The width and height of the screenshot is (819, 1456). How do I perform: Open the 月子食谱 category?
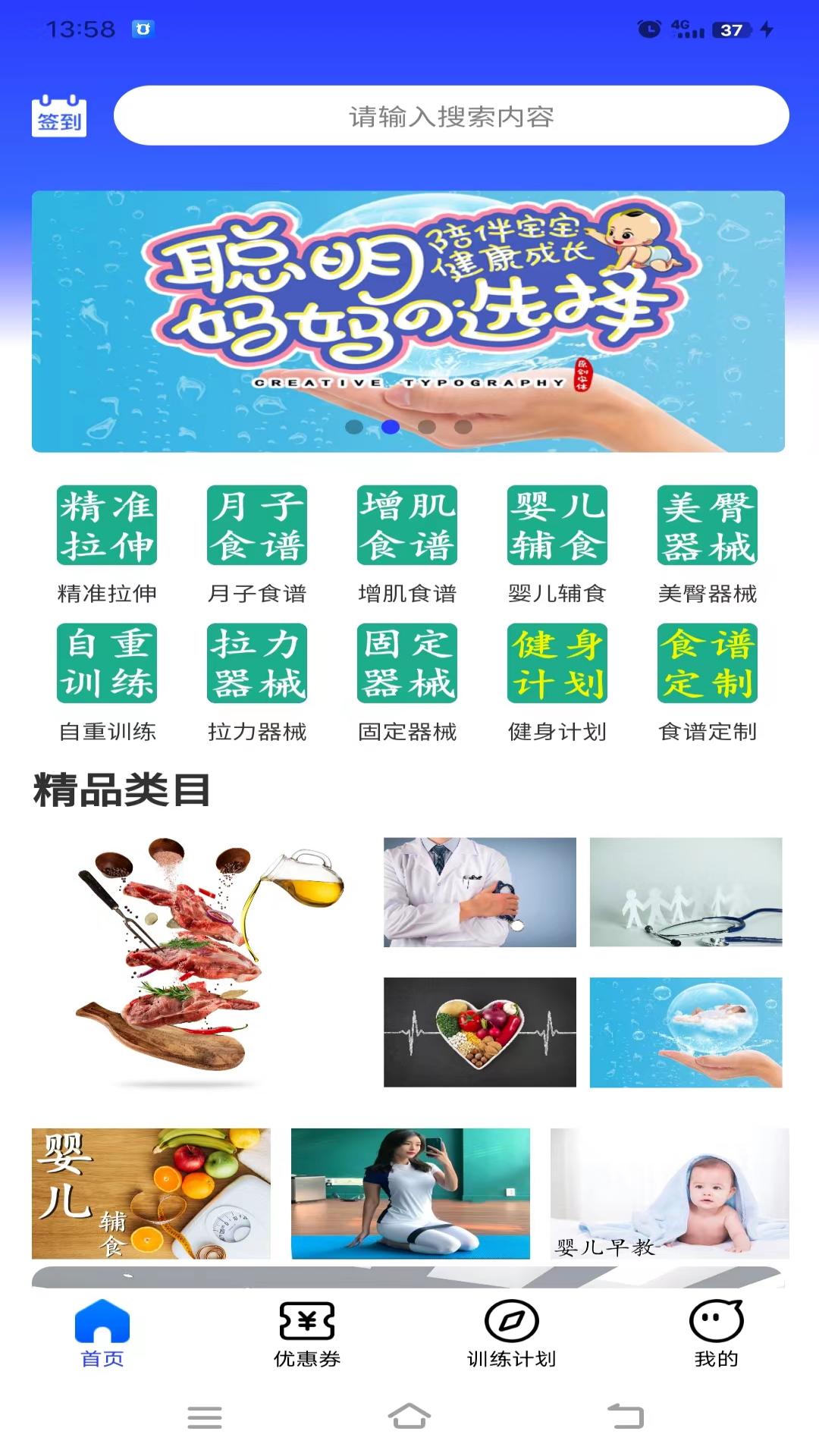pyautogui.click(x=257, y=526)
